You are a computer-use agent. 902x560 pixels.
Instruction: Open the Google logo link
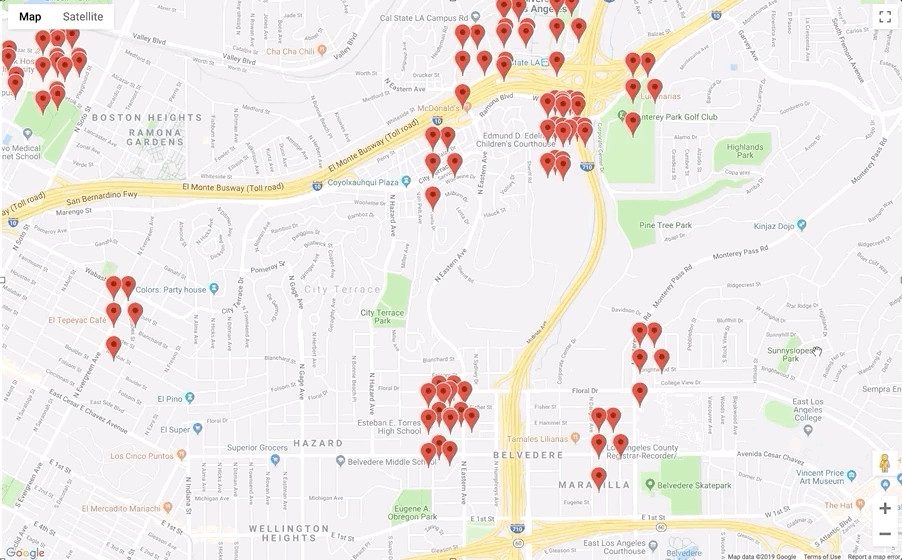(x=24, y=552)
